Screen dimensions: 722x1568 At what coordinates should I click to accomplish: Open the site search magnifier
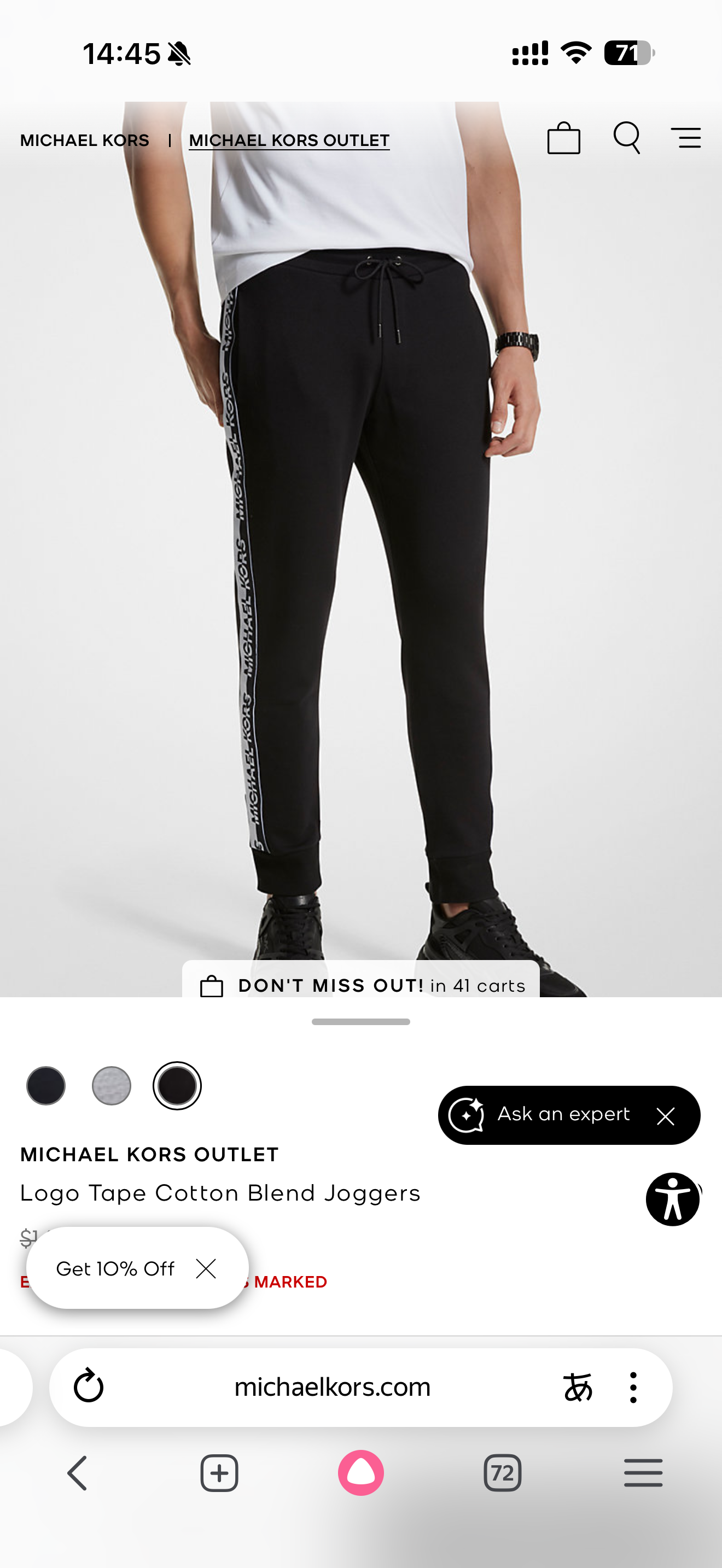coord(626,138)
